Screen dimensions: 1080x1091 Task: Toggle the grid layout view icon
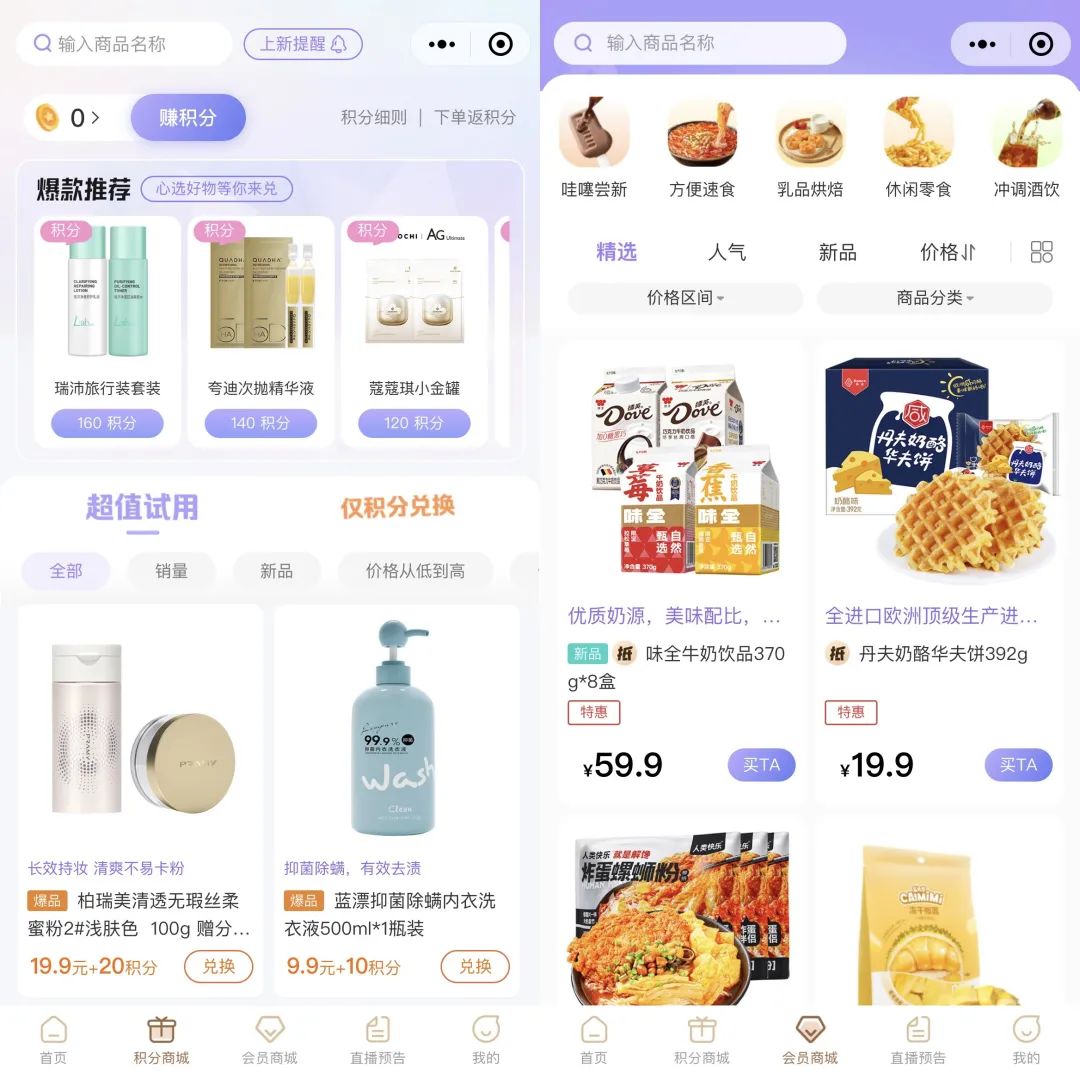(x=1041, y=252)
